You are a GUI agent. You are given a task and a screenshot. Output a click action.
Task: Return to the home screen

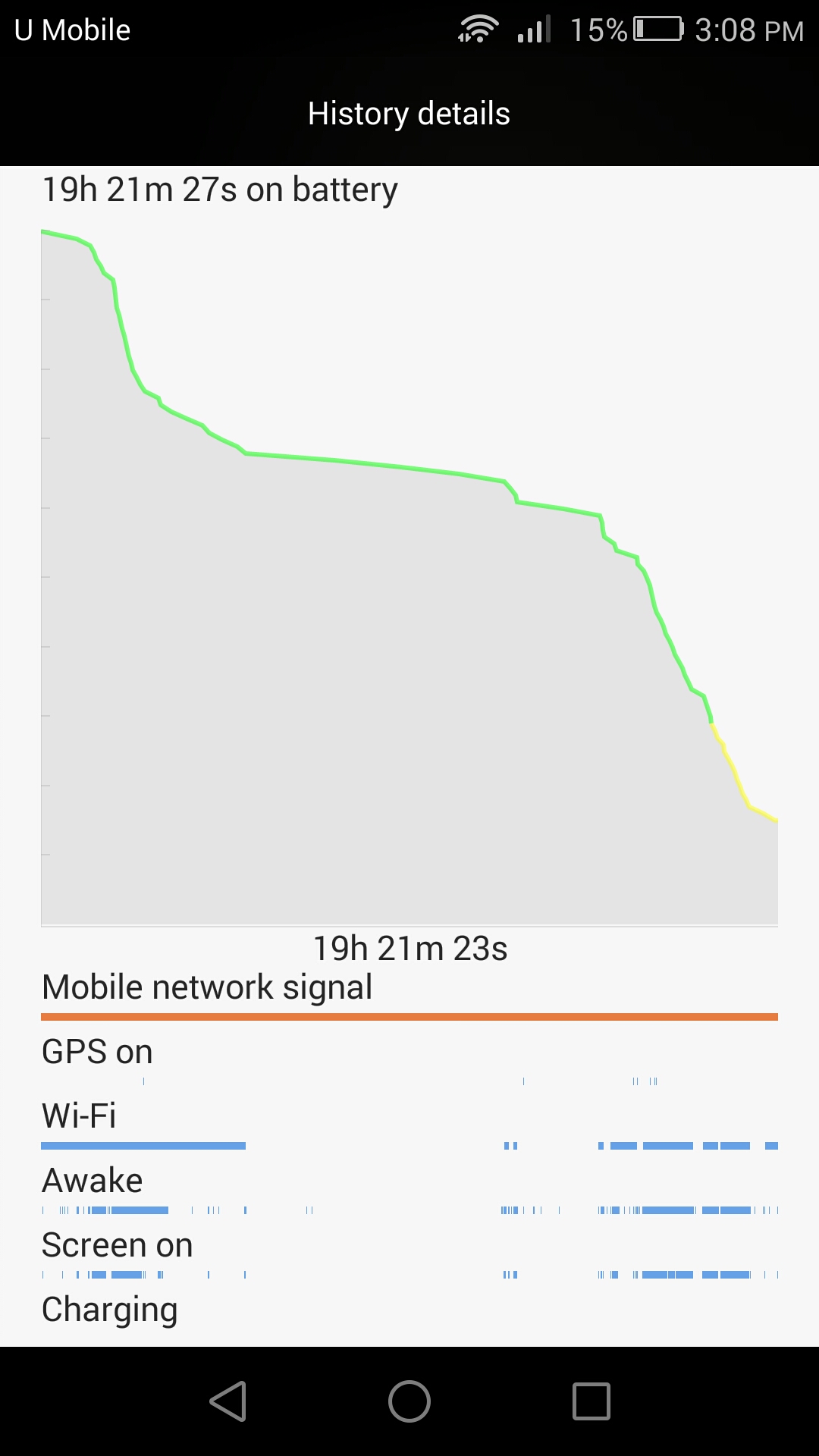[409, 1401]
